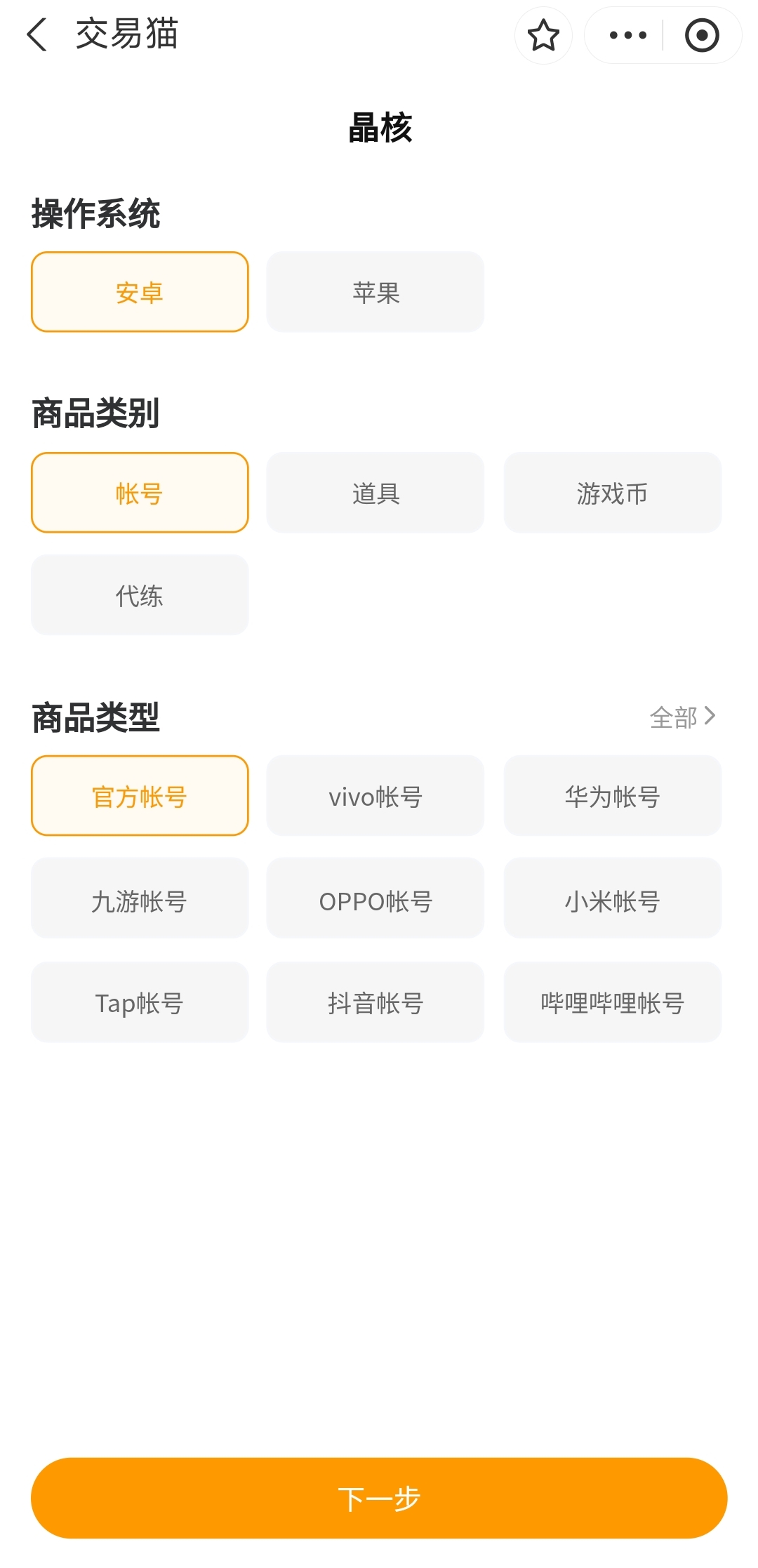This screenshot has height=1568, width=758.
Task: Select the 官方帐号 product type
Action: [x=140, y=796]
